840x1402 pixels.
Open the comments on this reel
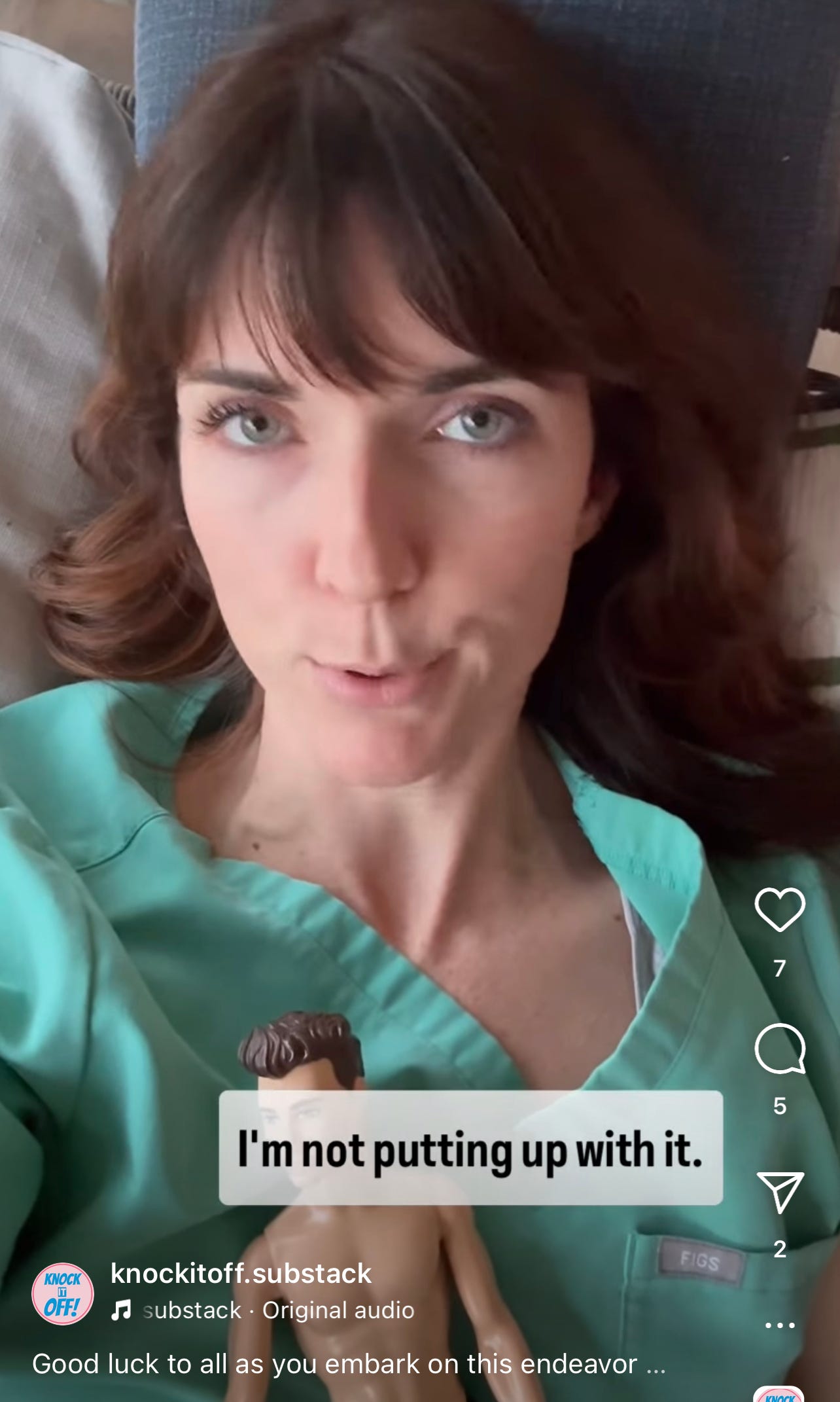779,1049
